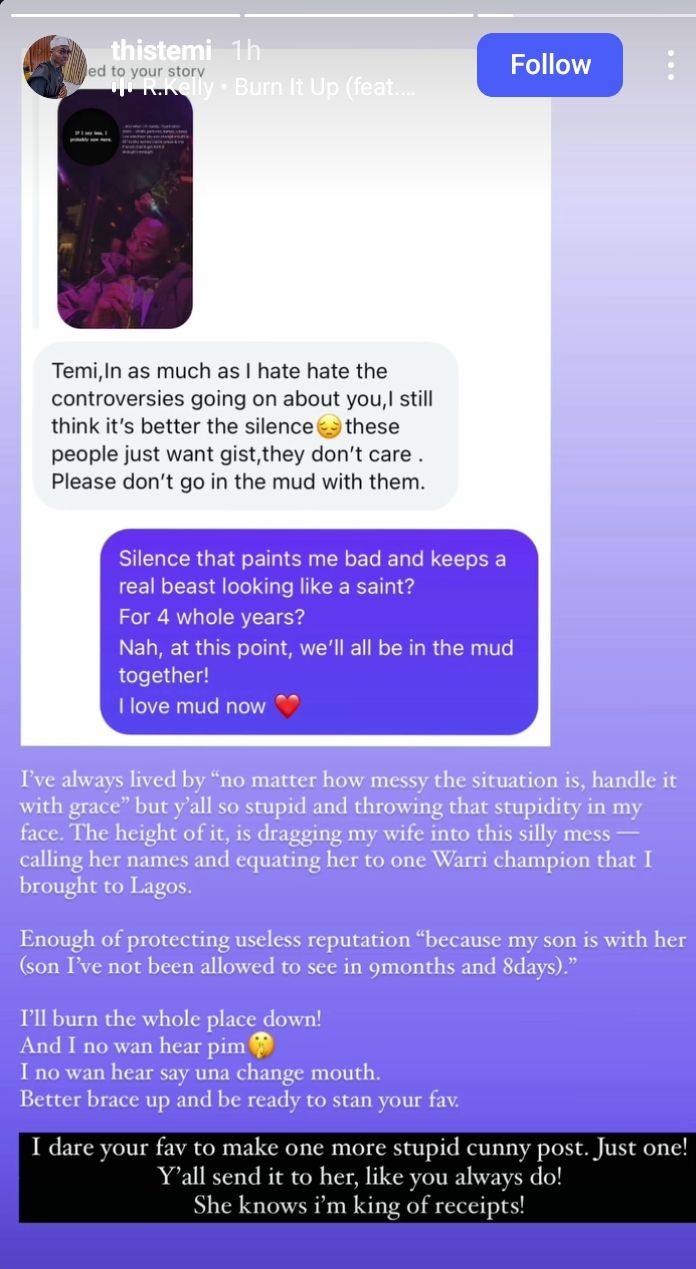This screenshot has width=696, height=1269.
Task: Open thistemi's profile picture
Action: (55, 66)
